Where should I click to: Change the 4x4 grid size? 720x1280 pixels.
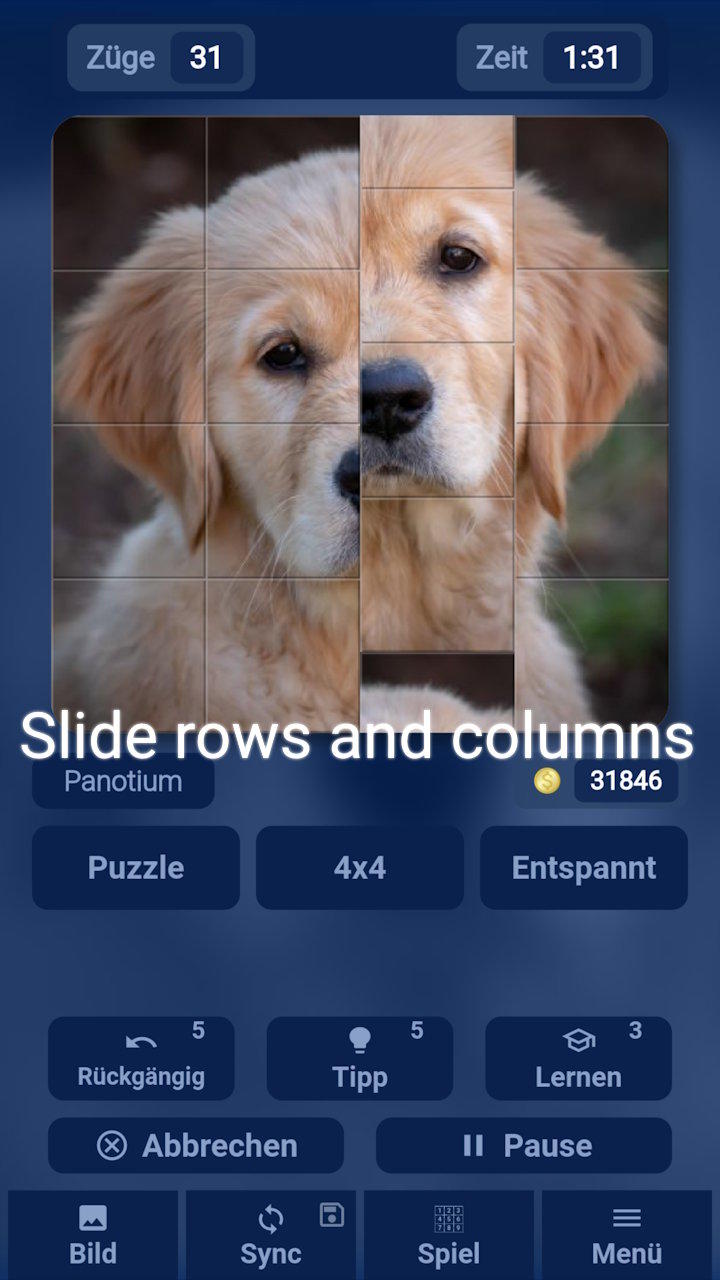(x=360, y=867)
